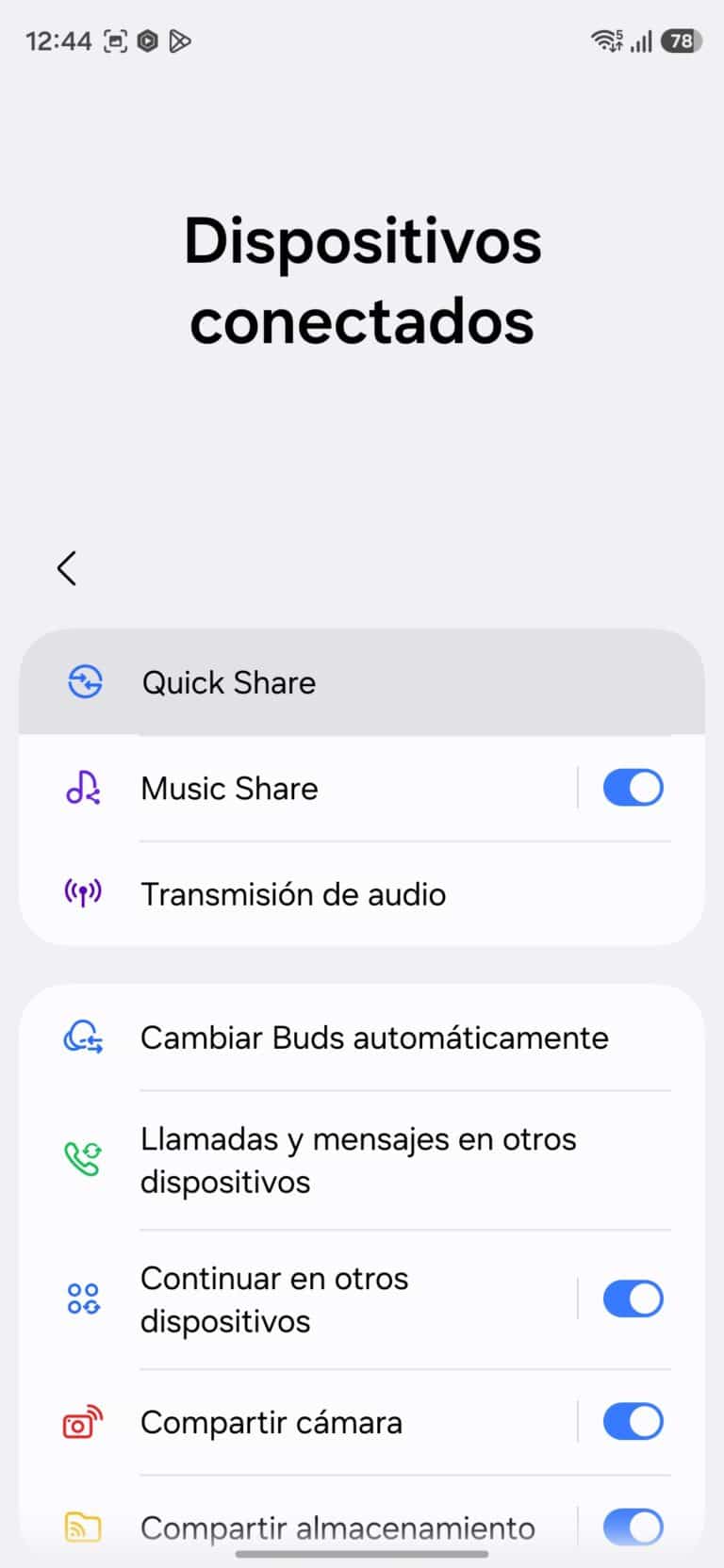724x1568 pixels.
Task: Tap the clock showing 12:44
Action: [58, 41]
